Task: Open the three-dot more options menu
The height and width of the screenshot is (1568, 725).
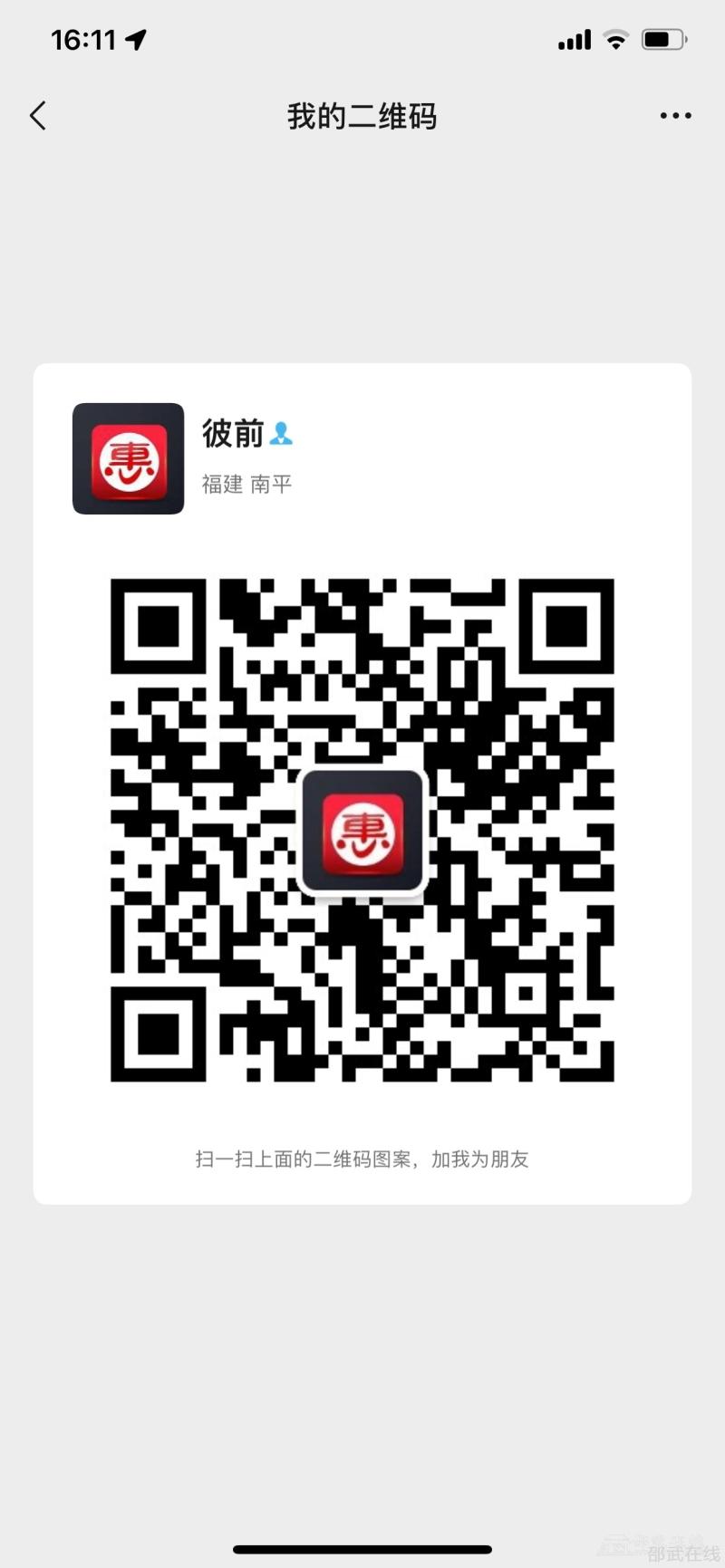Action: tap(675, 116)
